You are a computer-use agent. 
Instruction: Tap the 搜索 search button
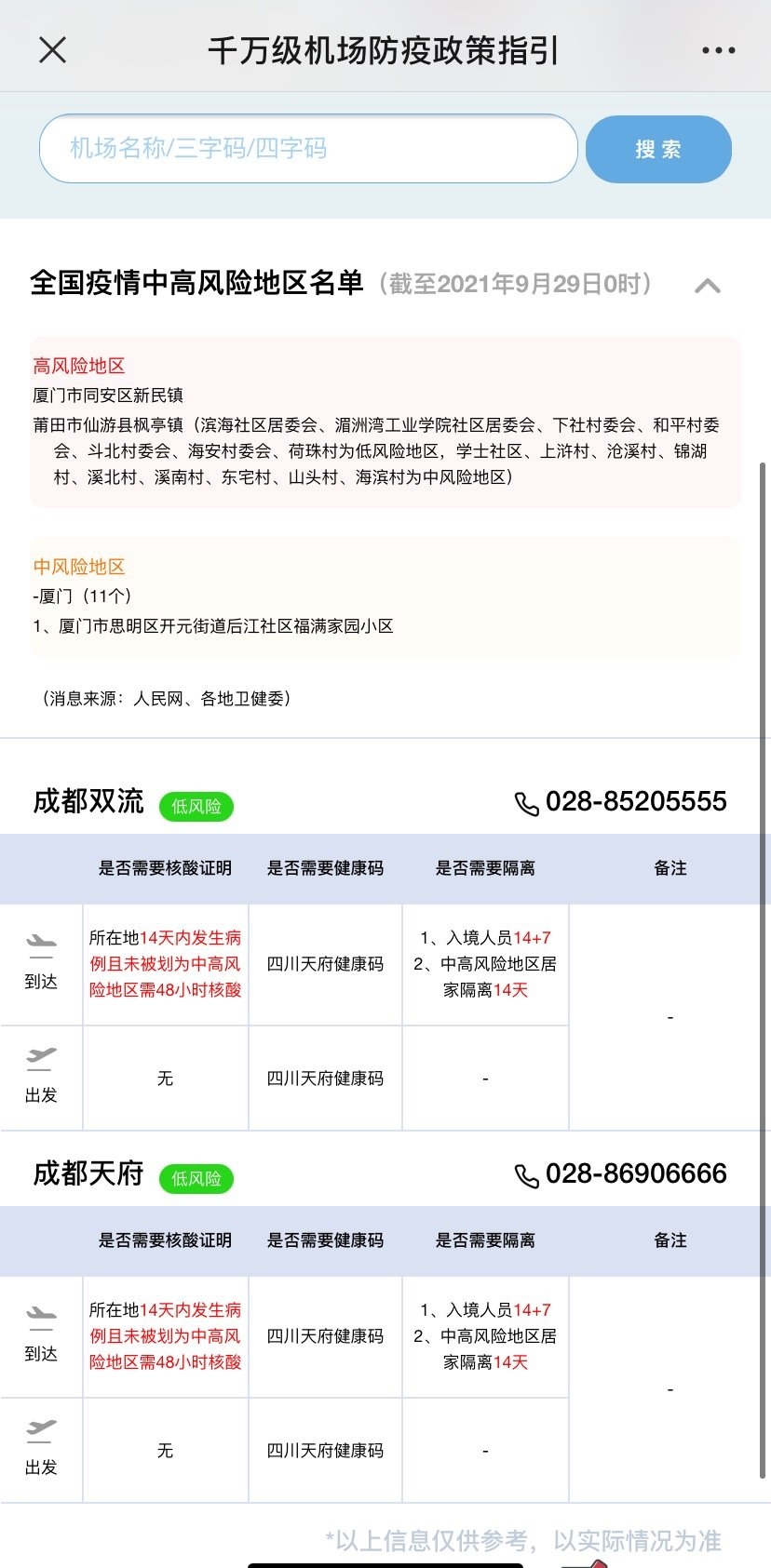tap(658, 149)
